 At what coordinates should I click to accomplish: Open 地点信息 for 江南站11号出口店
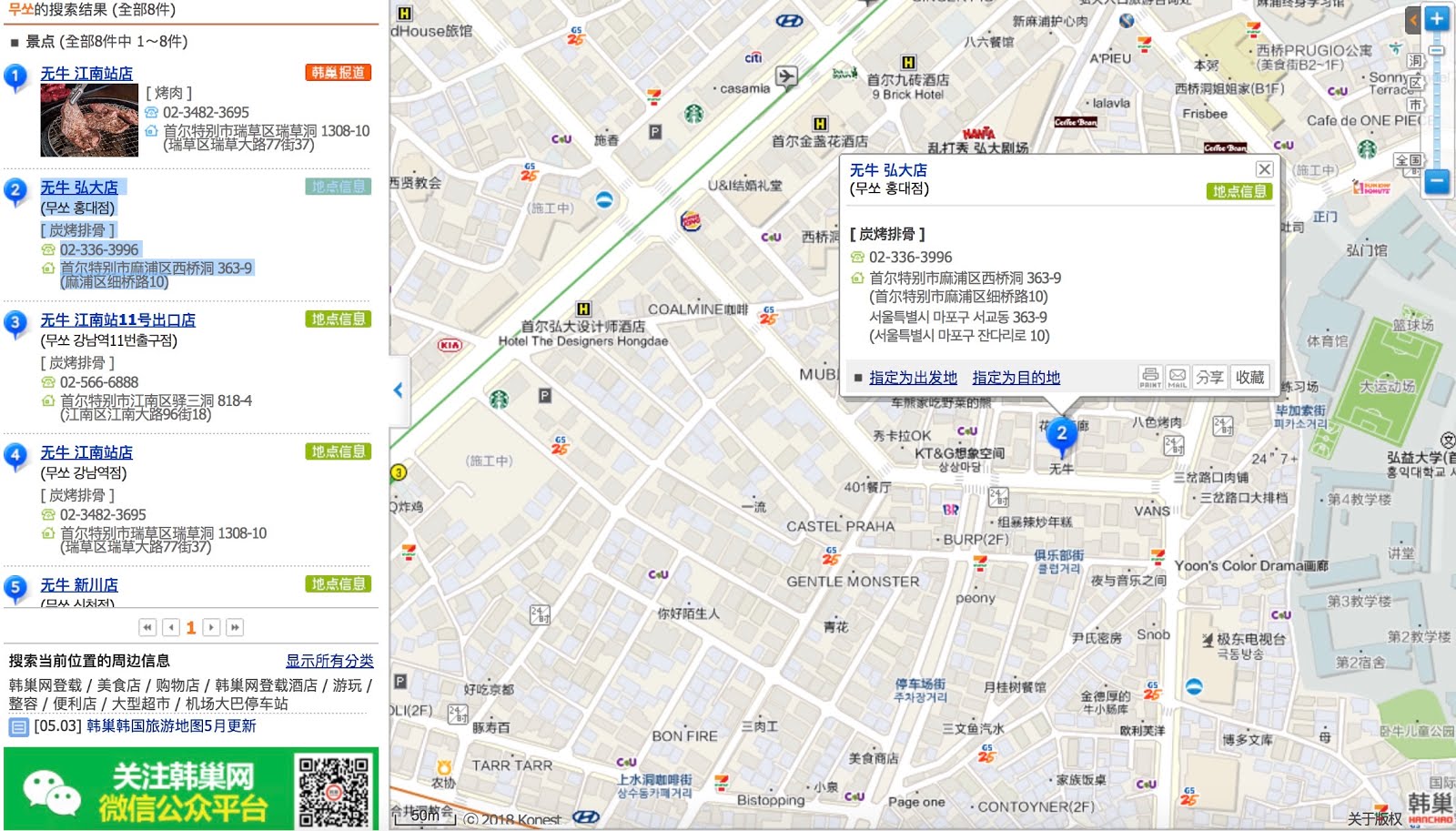[x=338, y=319]
